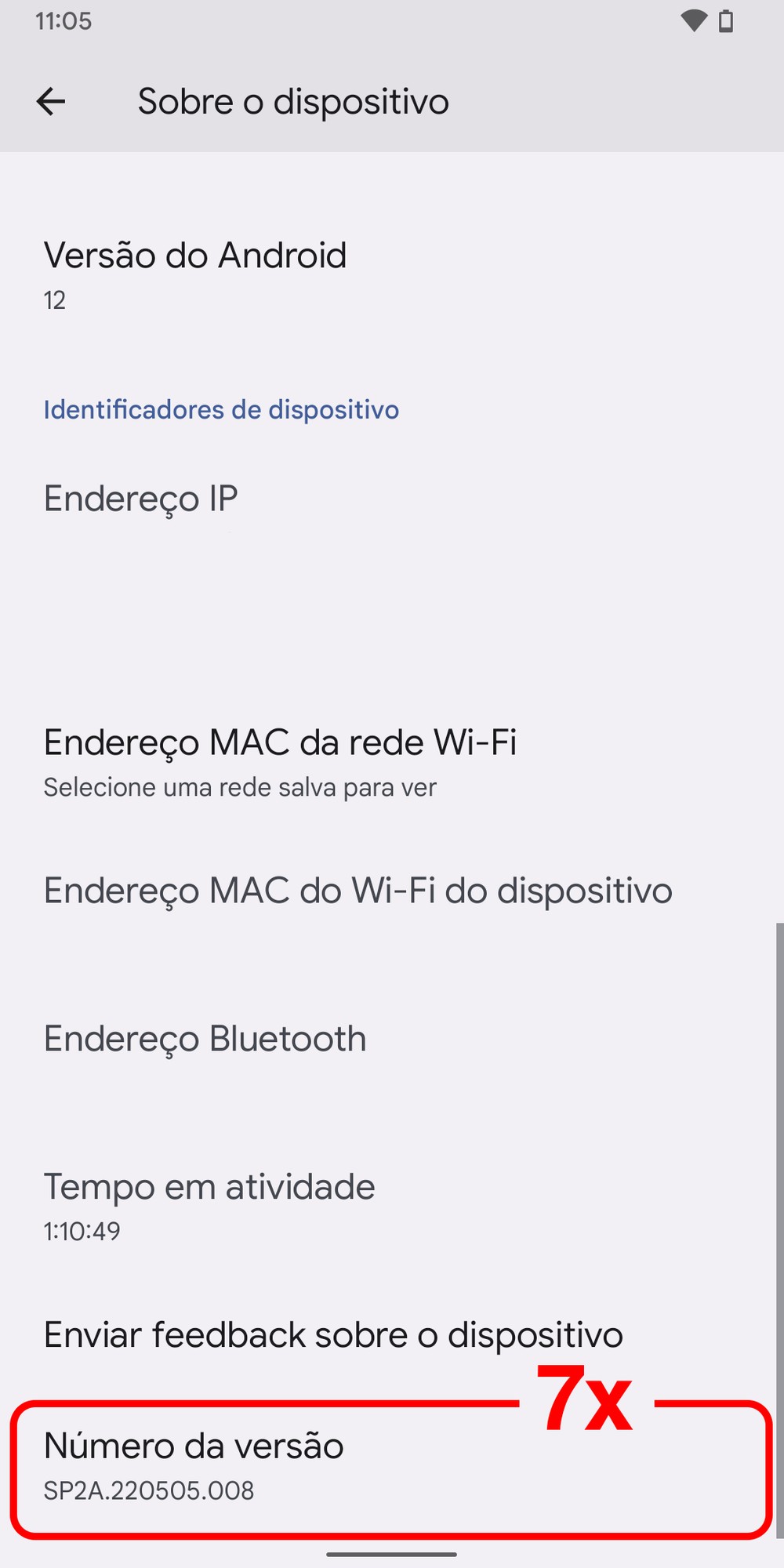Tap Endereço MAC do Wi-Fi do dispositivo
The image size is (784, 1568).
coord(358,891)
